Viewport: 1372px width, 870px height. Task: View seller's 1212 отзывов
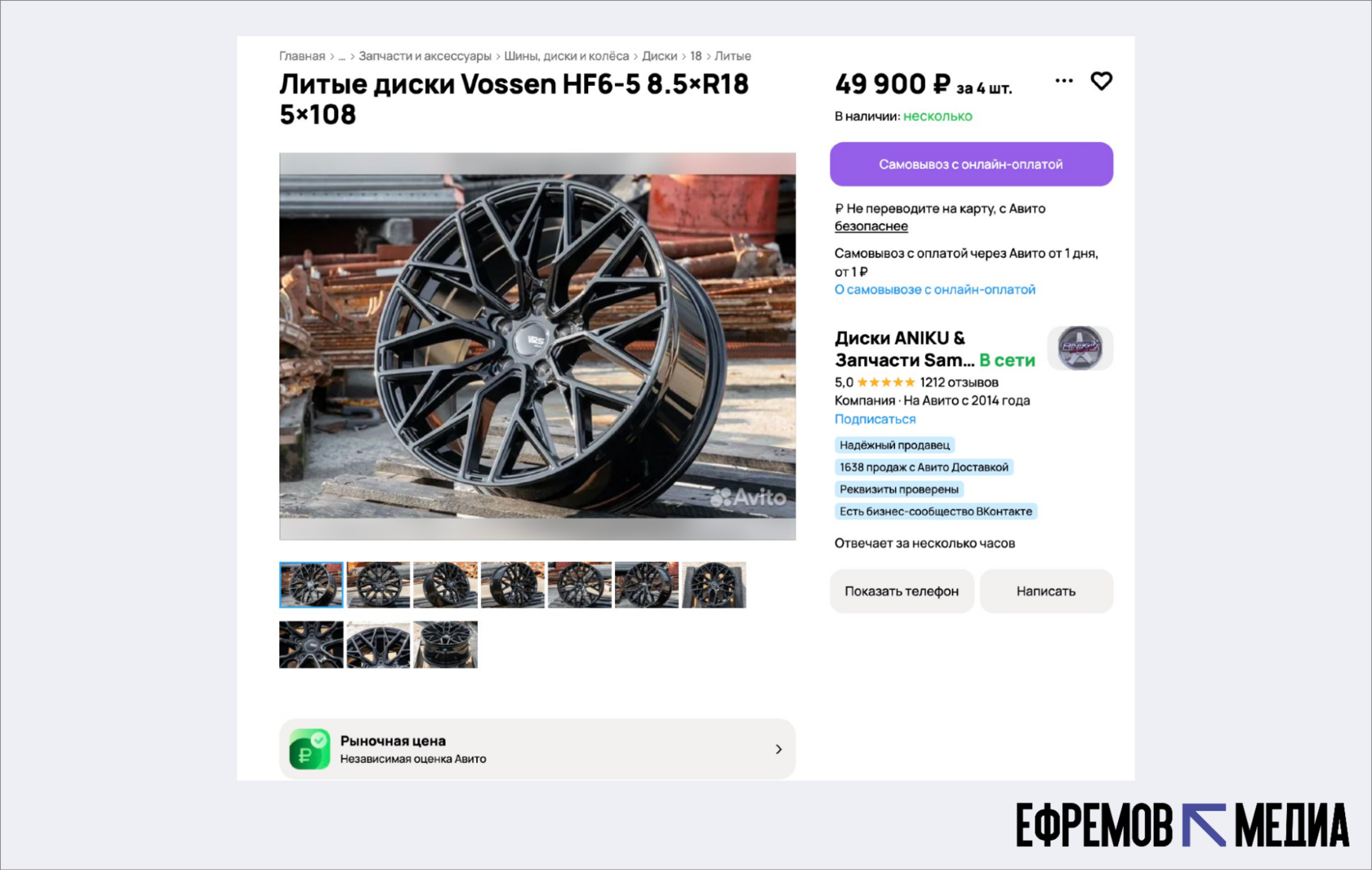pos(959,382)
